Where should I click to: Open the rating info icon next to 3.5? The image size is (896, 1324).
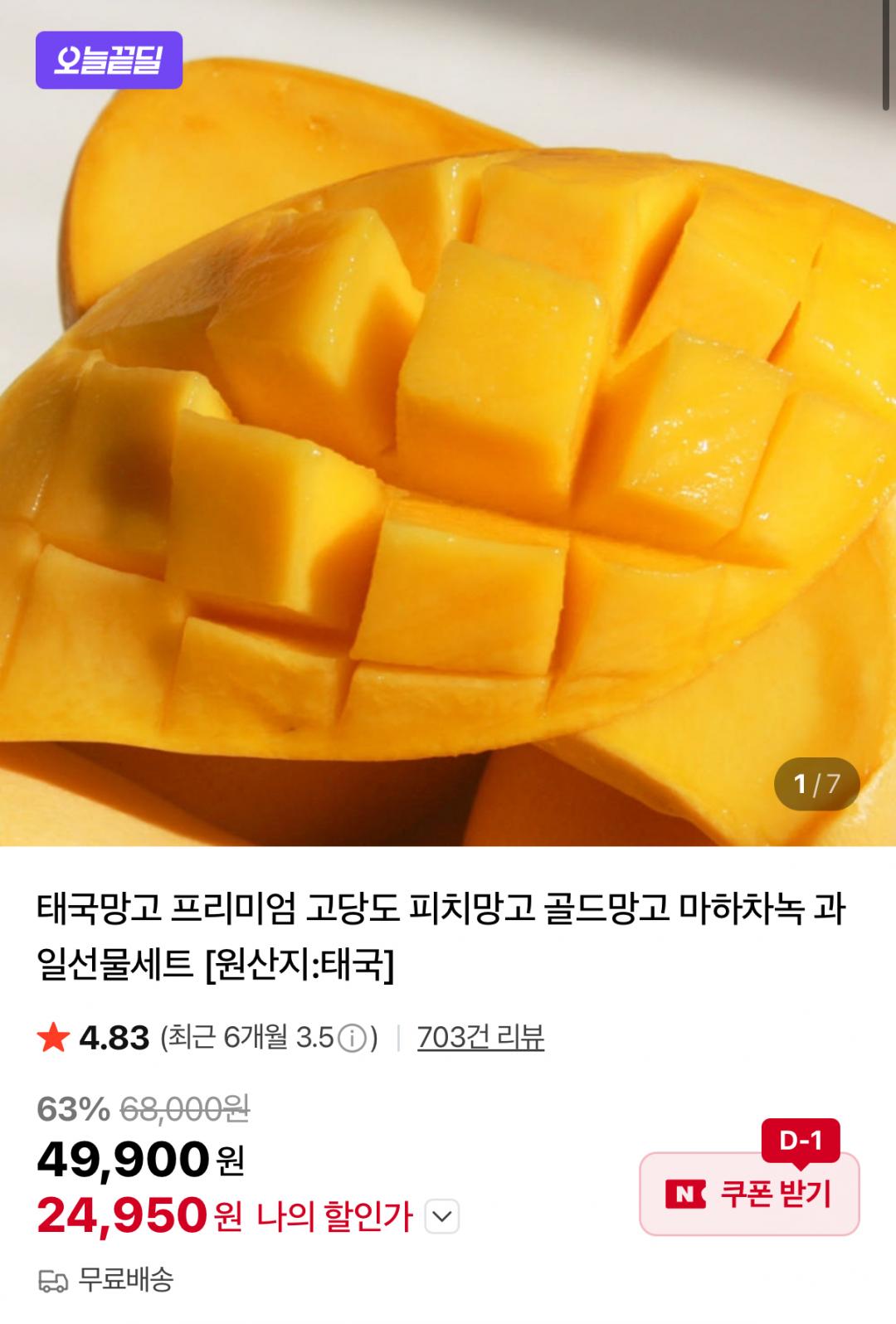click(x=353, y=1038)
